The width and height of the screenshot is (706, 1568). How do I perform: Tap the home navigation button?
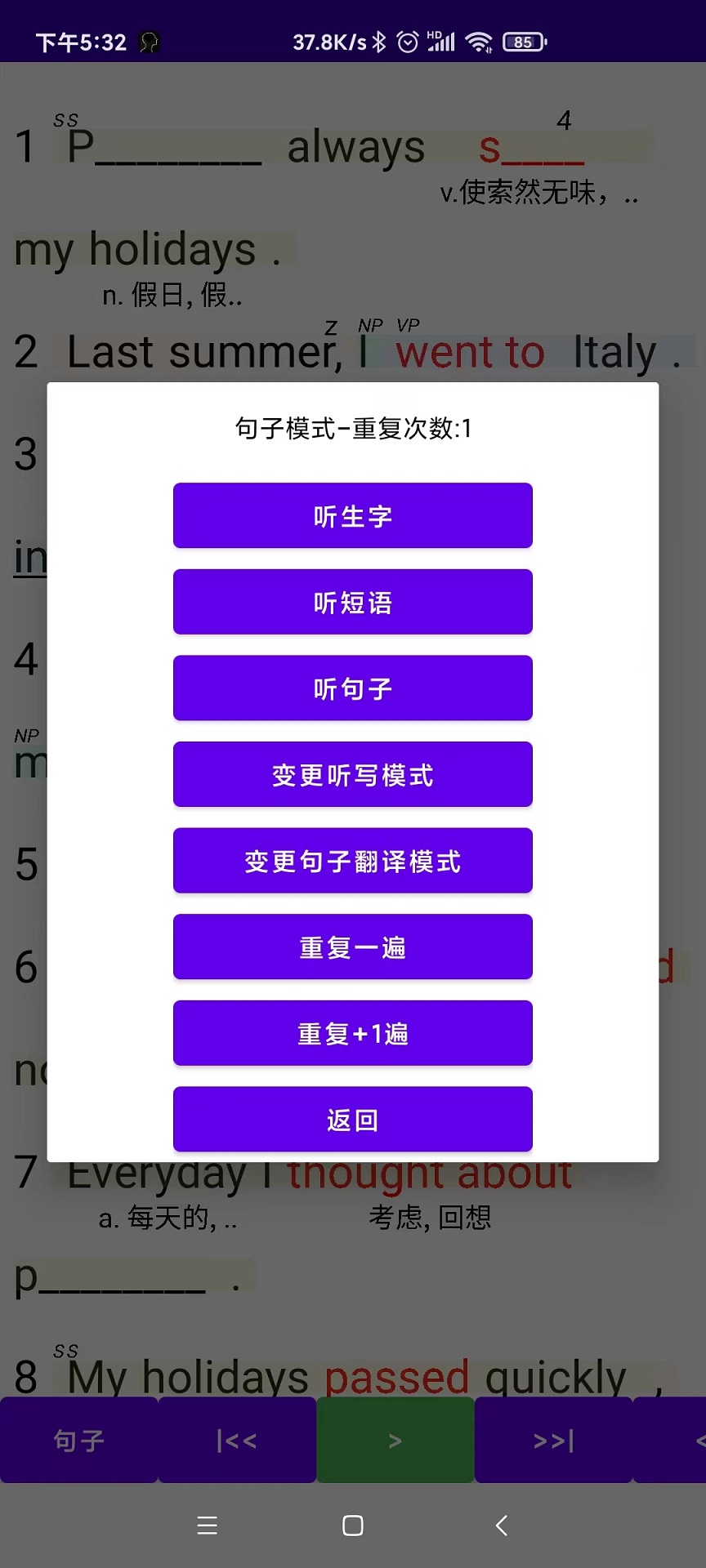point(352,1526)
